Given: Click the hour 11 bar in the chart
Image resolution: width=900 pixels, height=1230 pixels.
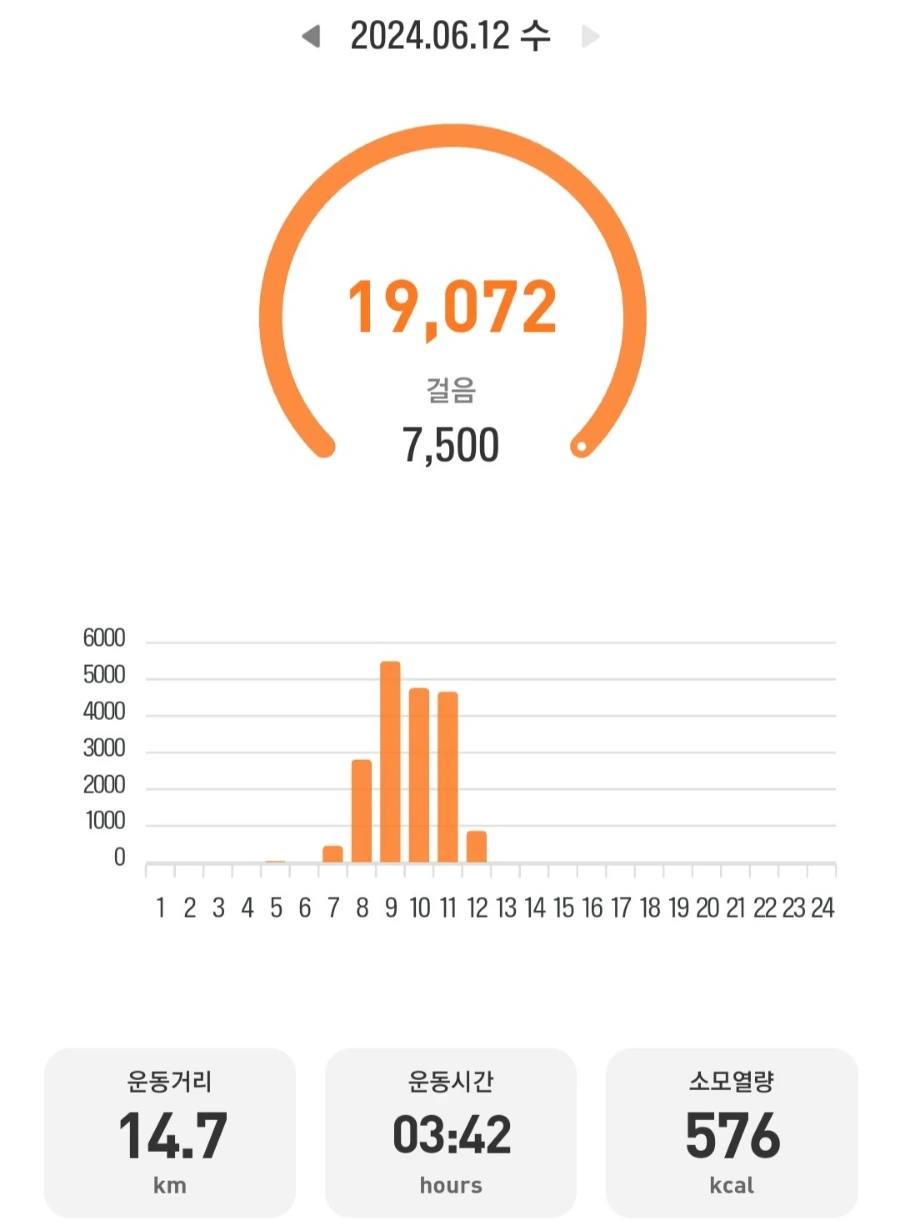Looking at the screenshot, I should click(449, 775).
